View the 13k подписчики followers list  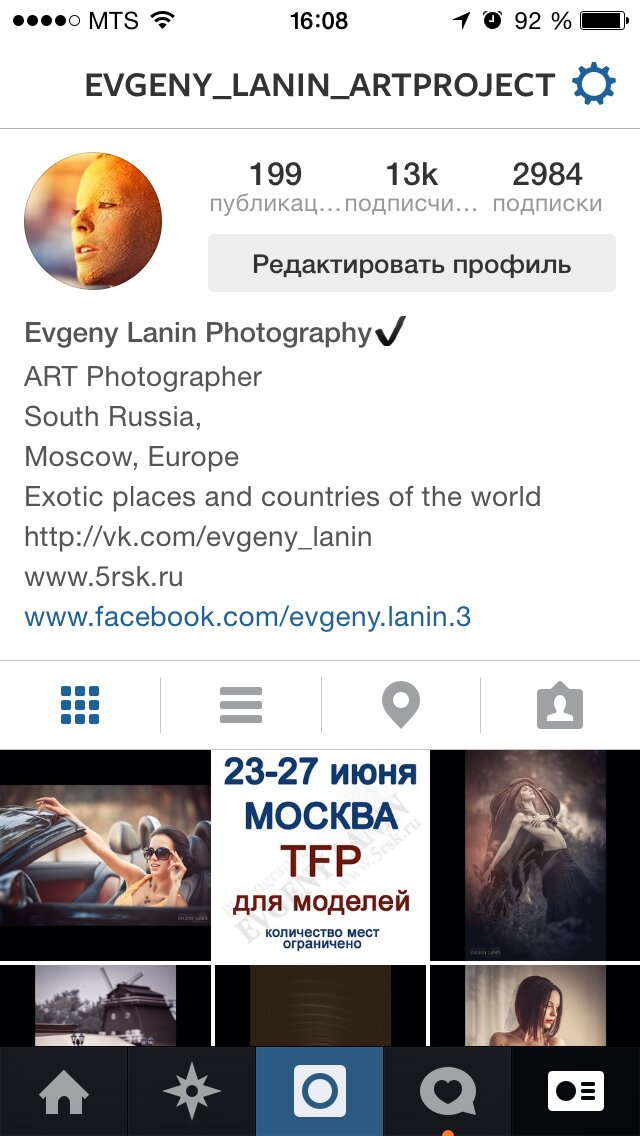pyautogui.click(x=411, y=187)
